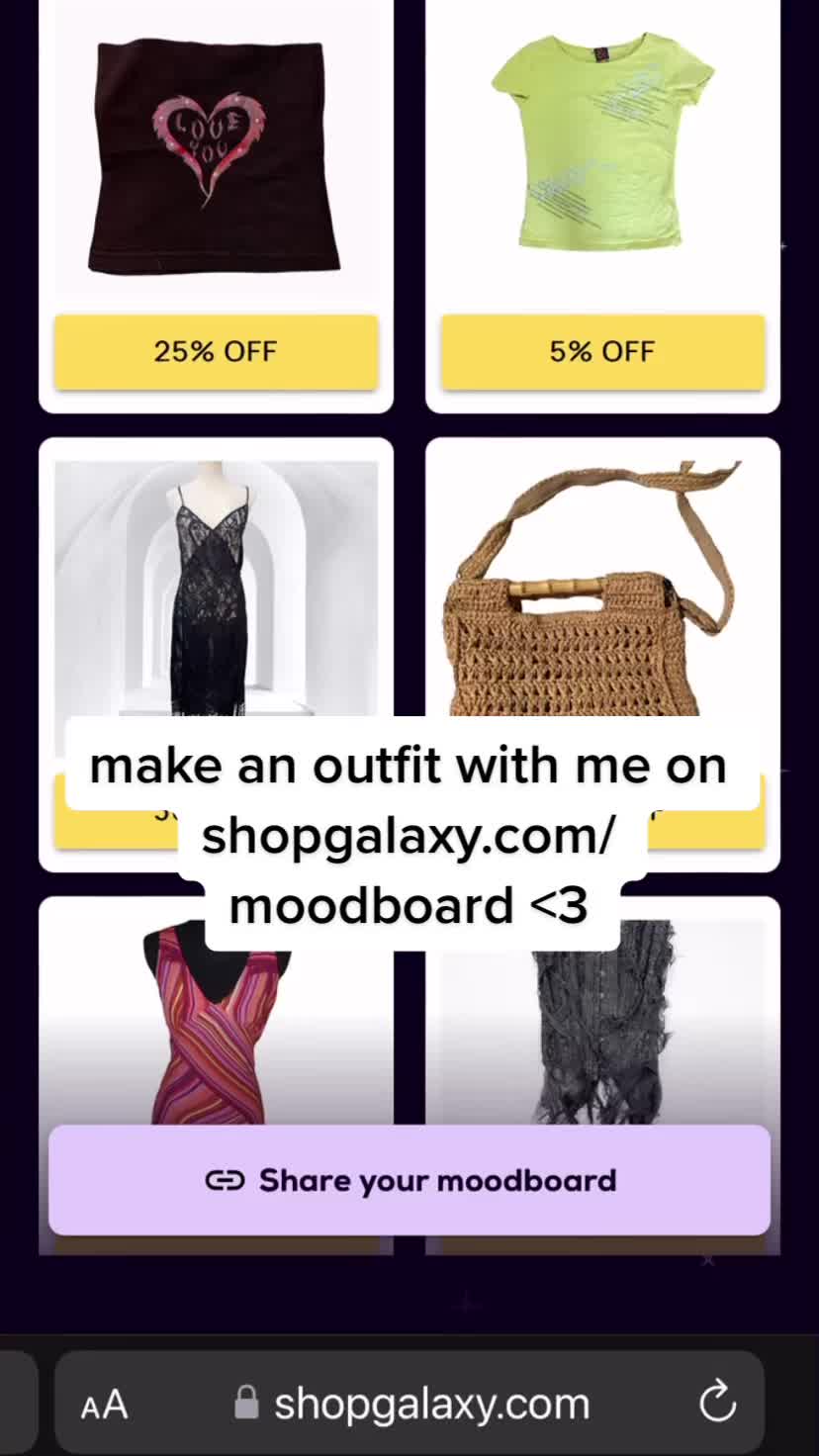The image size is (819, 1456).
Task: Share your moodboard
Action: pos(409,1180)
